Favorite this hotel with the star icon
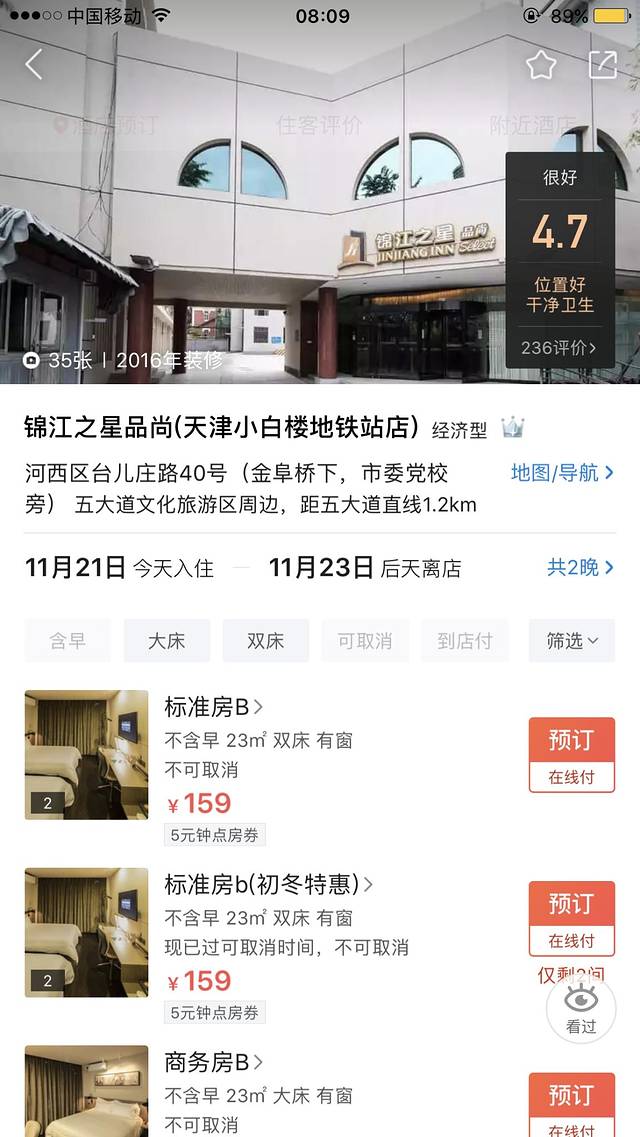Image resolution: width=640 pixels, height=1137 pixels. pos(541,65)
